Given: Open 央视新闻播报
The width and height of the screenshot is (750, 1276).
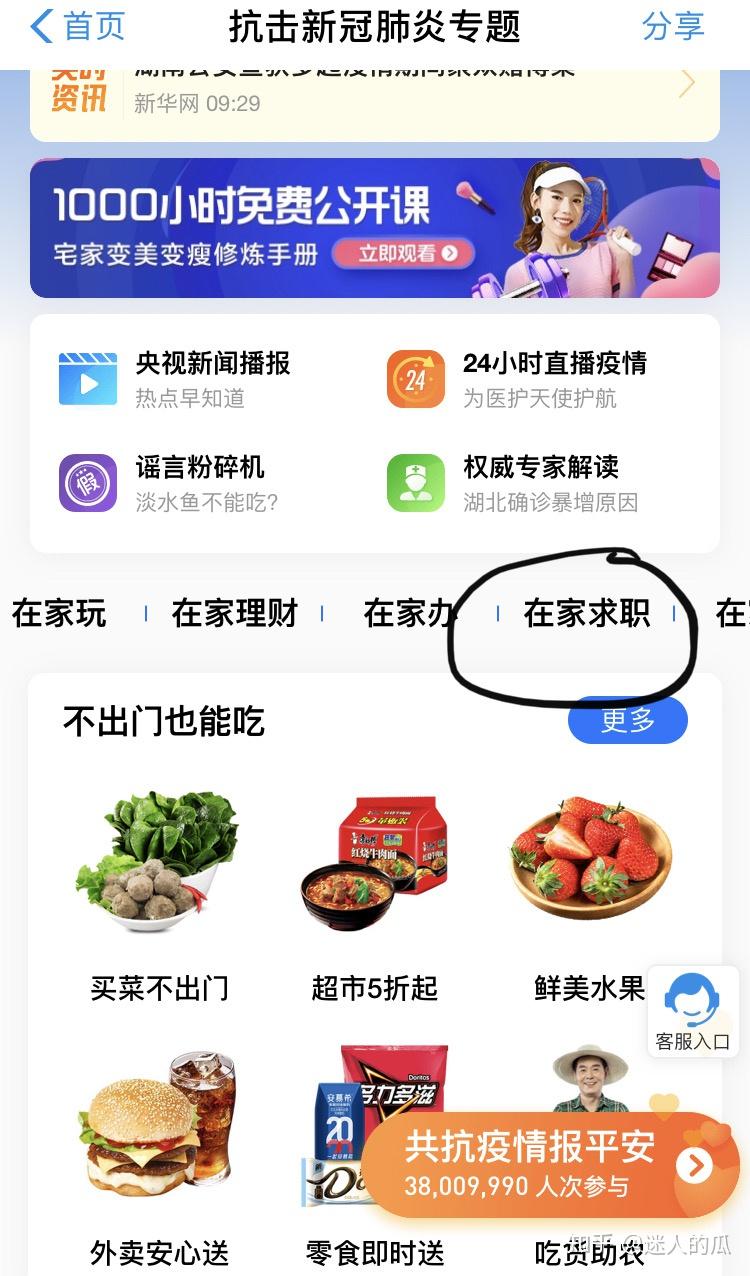Looking at the screenshot, I should pyautogui.click(x=175, y=379).
